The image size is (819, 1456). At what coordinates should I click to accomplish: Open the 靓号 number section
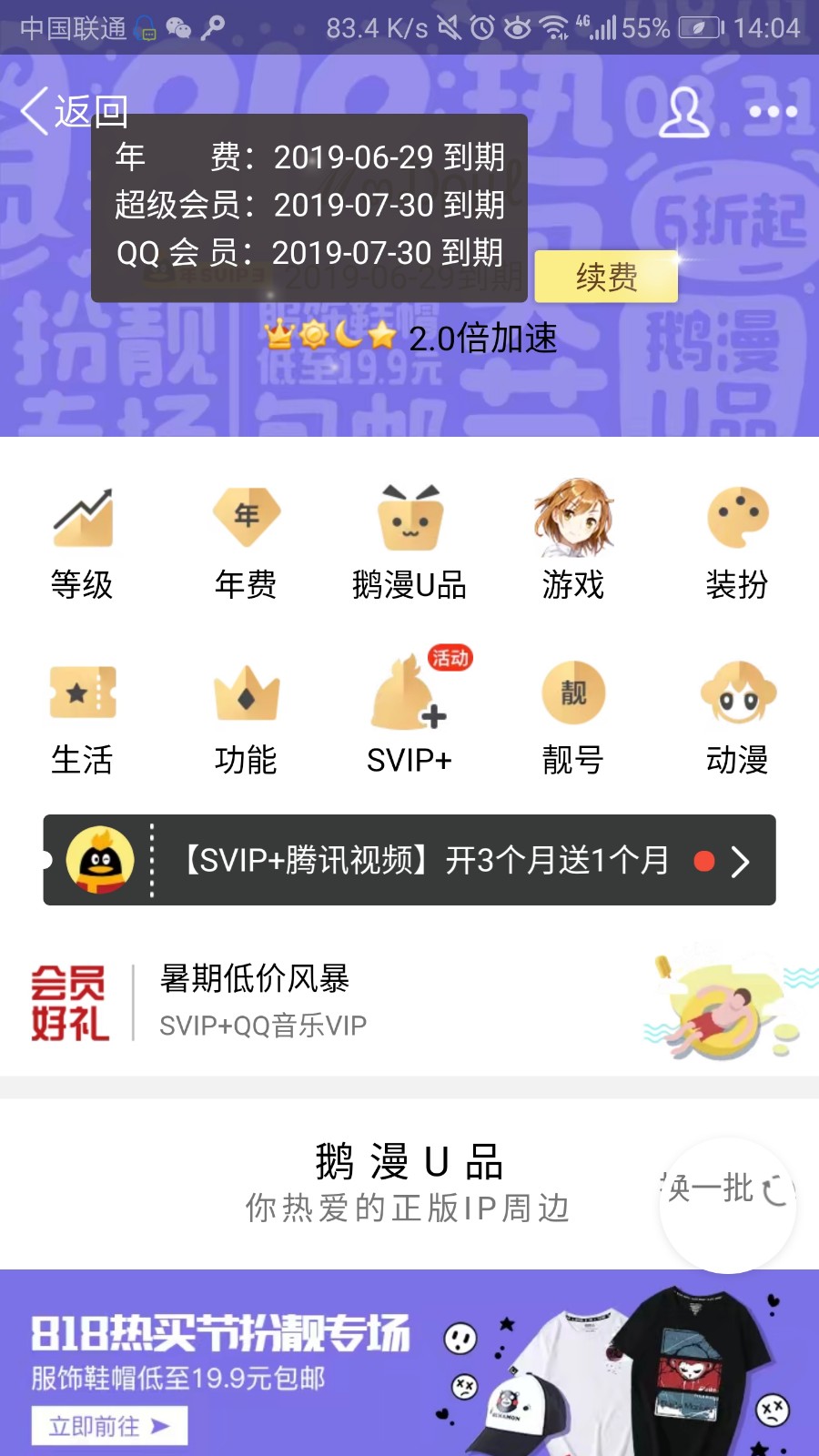point(573,719)
